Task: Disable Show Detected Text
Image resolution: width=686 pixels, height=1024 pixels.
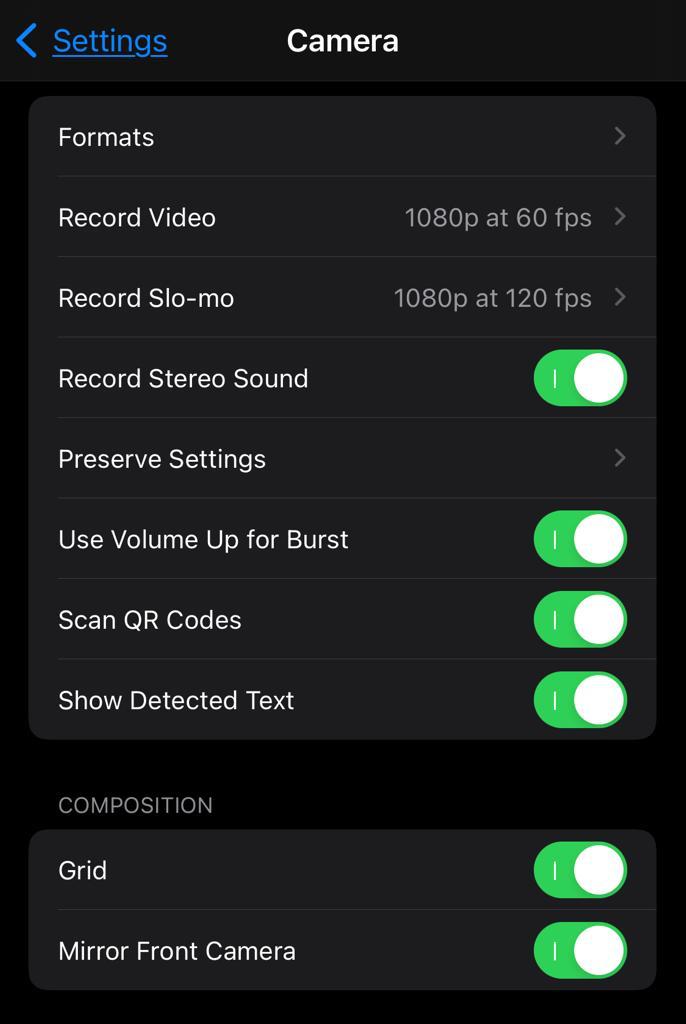Action: 580,700
